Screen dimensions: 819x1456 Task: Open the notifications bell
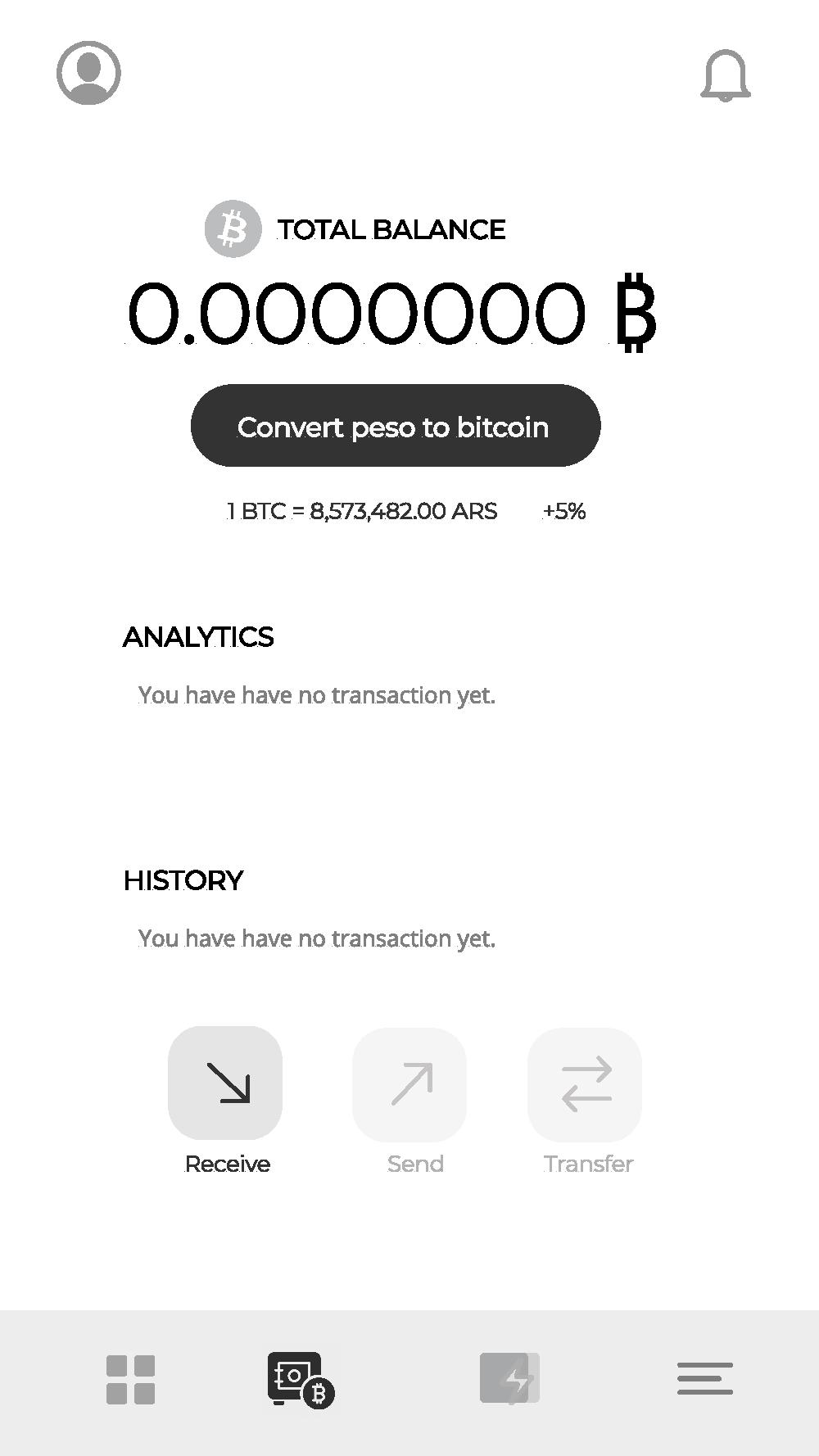[x=726, y=75]
